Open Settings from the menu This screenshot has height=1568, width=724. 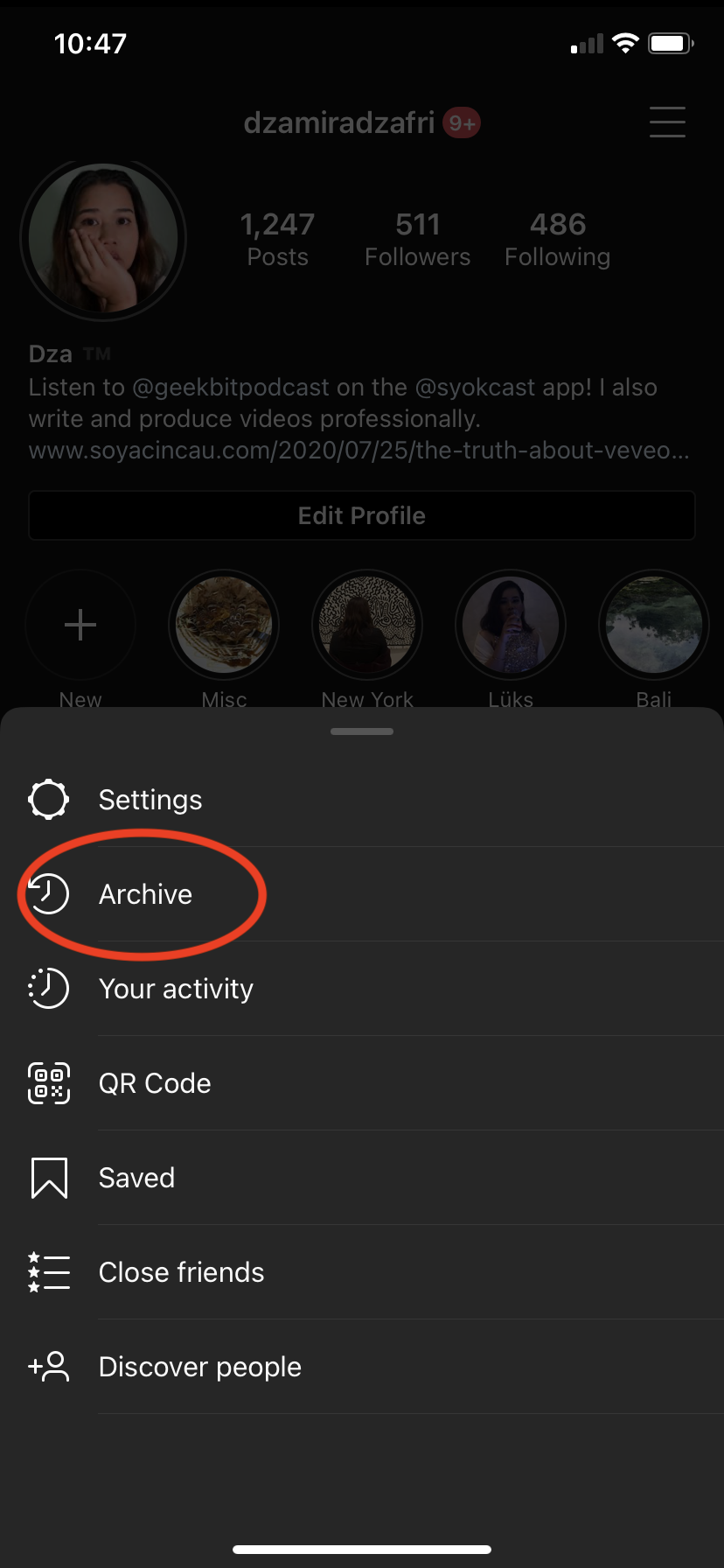click(150, 800)
